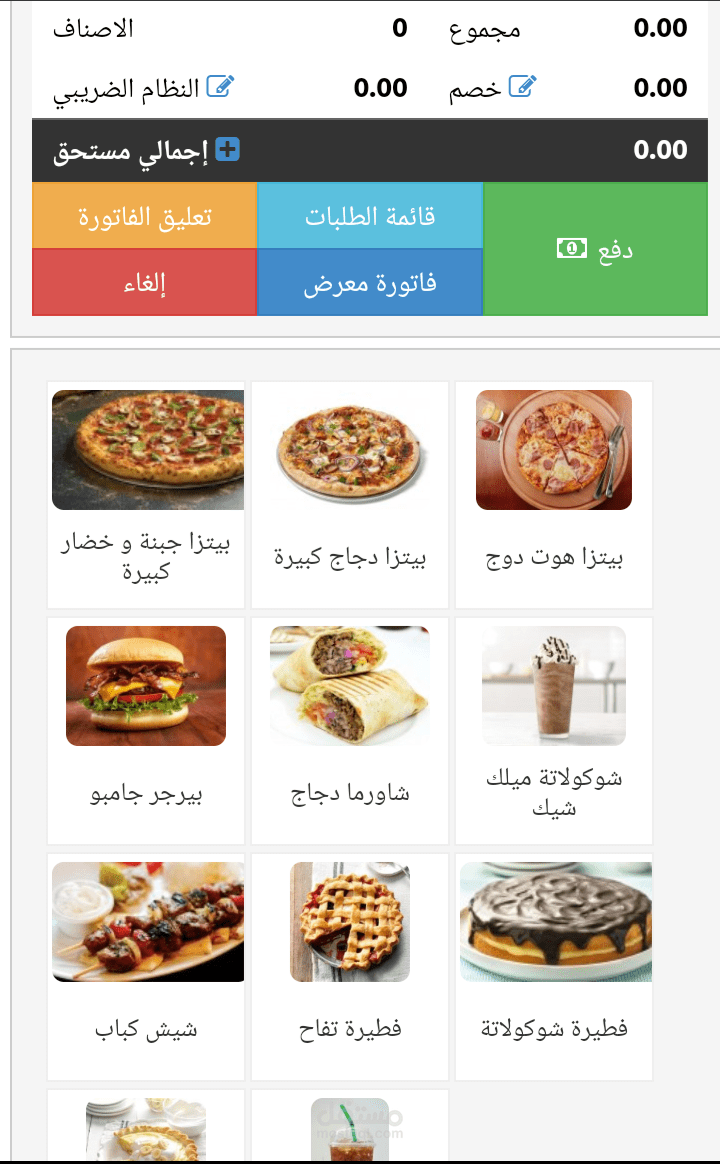Select the شاورما دجاج product
720x1164 pixels.
click(350, 730)
